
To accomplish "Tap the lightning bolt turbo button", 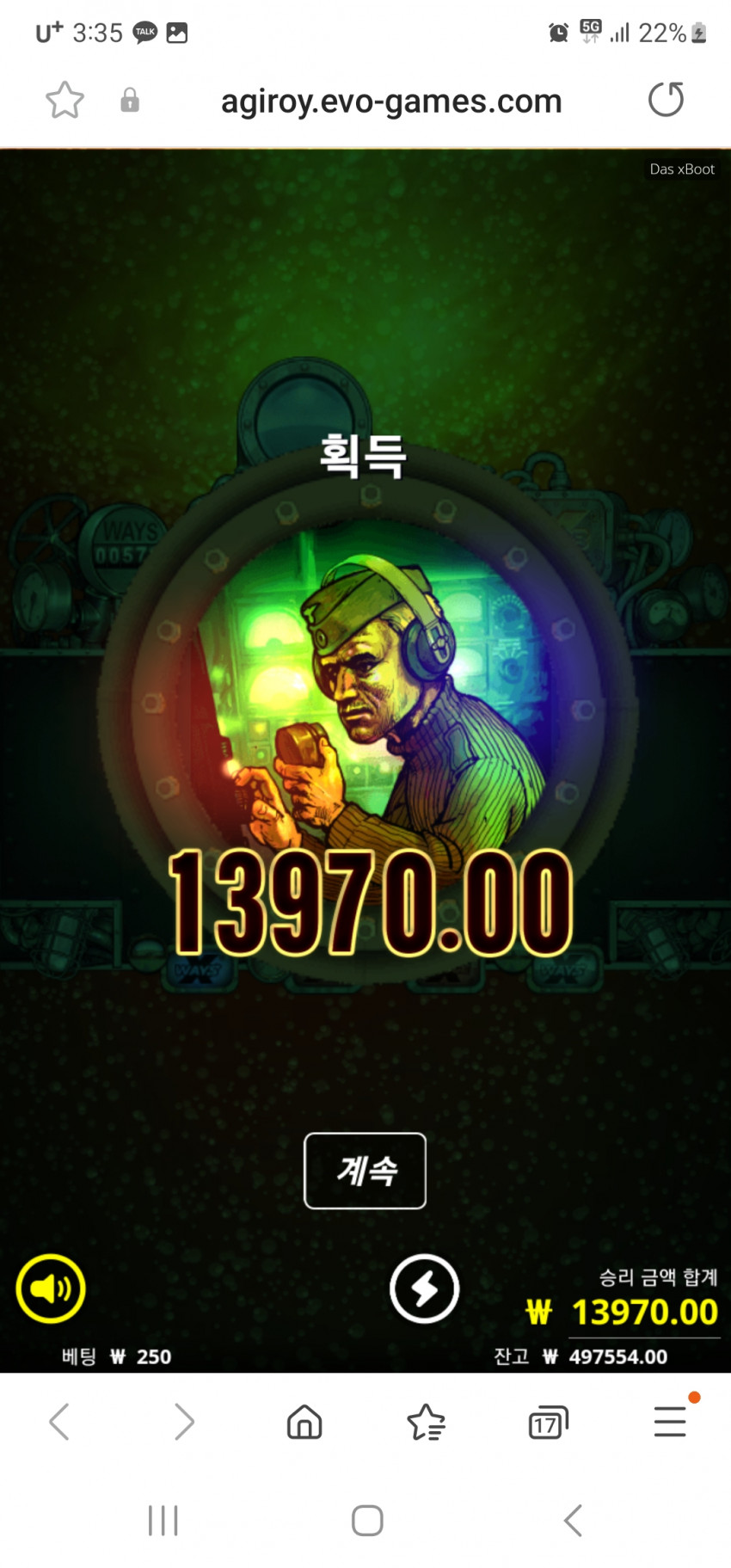I will click(424, 1288).
